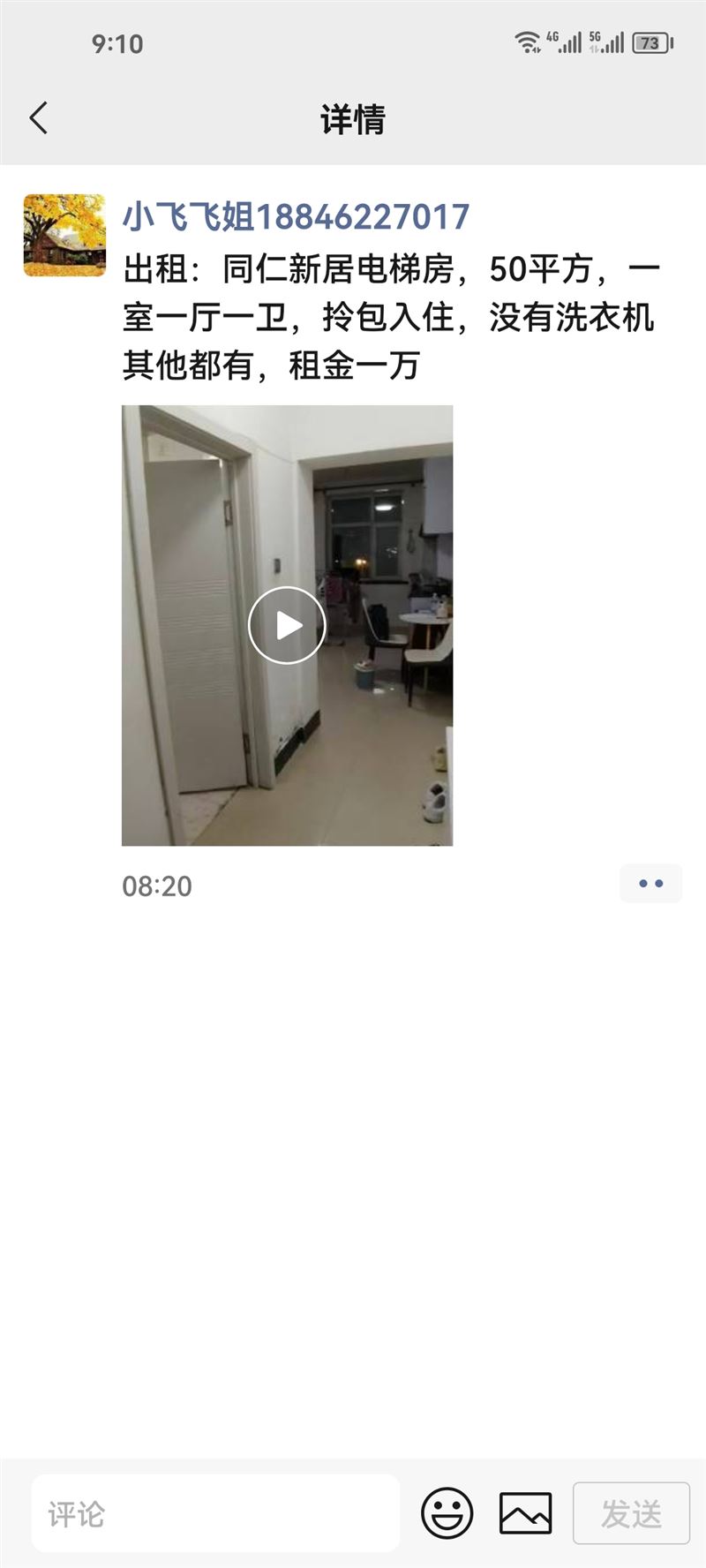Tap the 发送 send button

pyautogui.click(x=631, y=1513)
